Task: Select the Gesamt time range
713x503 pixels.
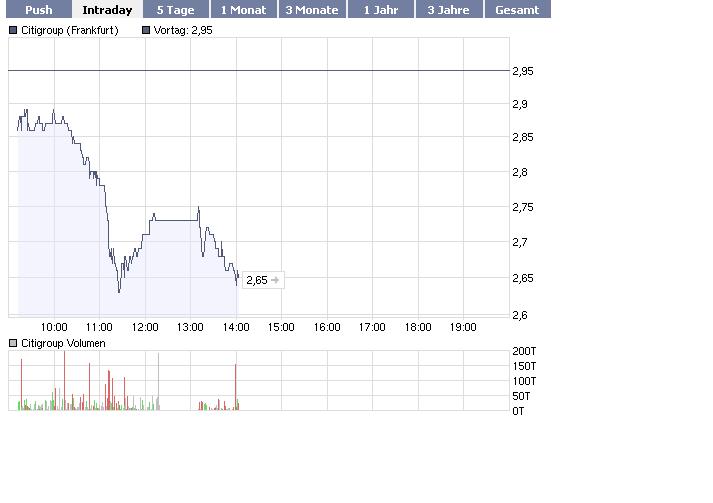Action: [x=517, y=10]
